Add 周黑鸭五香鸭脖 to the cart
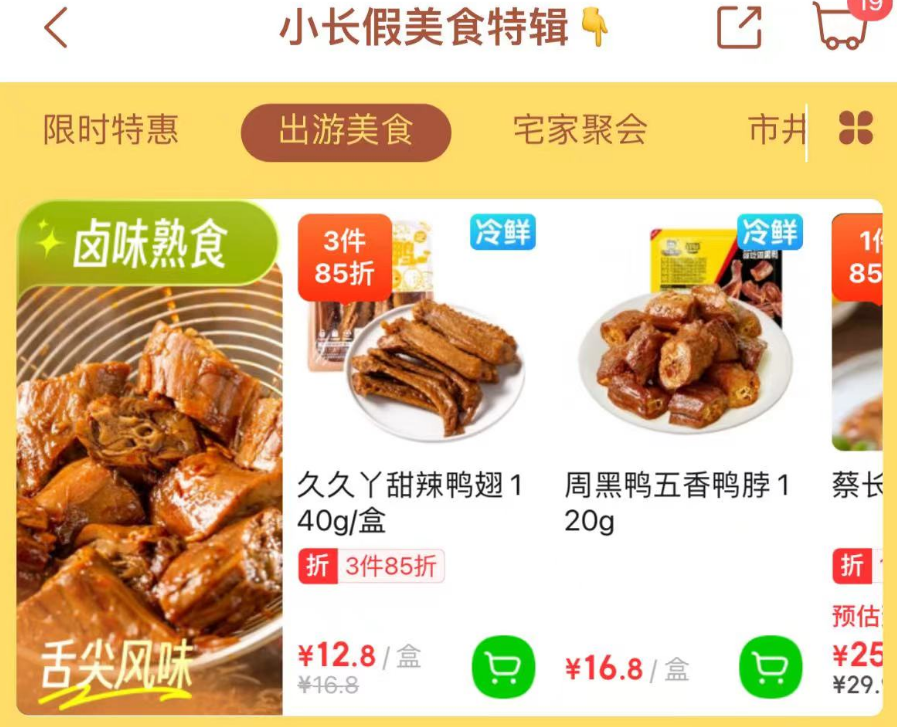897x727 pixels. [770, 666]
